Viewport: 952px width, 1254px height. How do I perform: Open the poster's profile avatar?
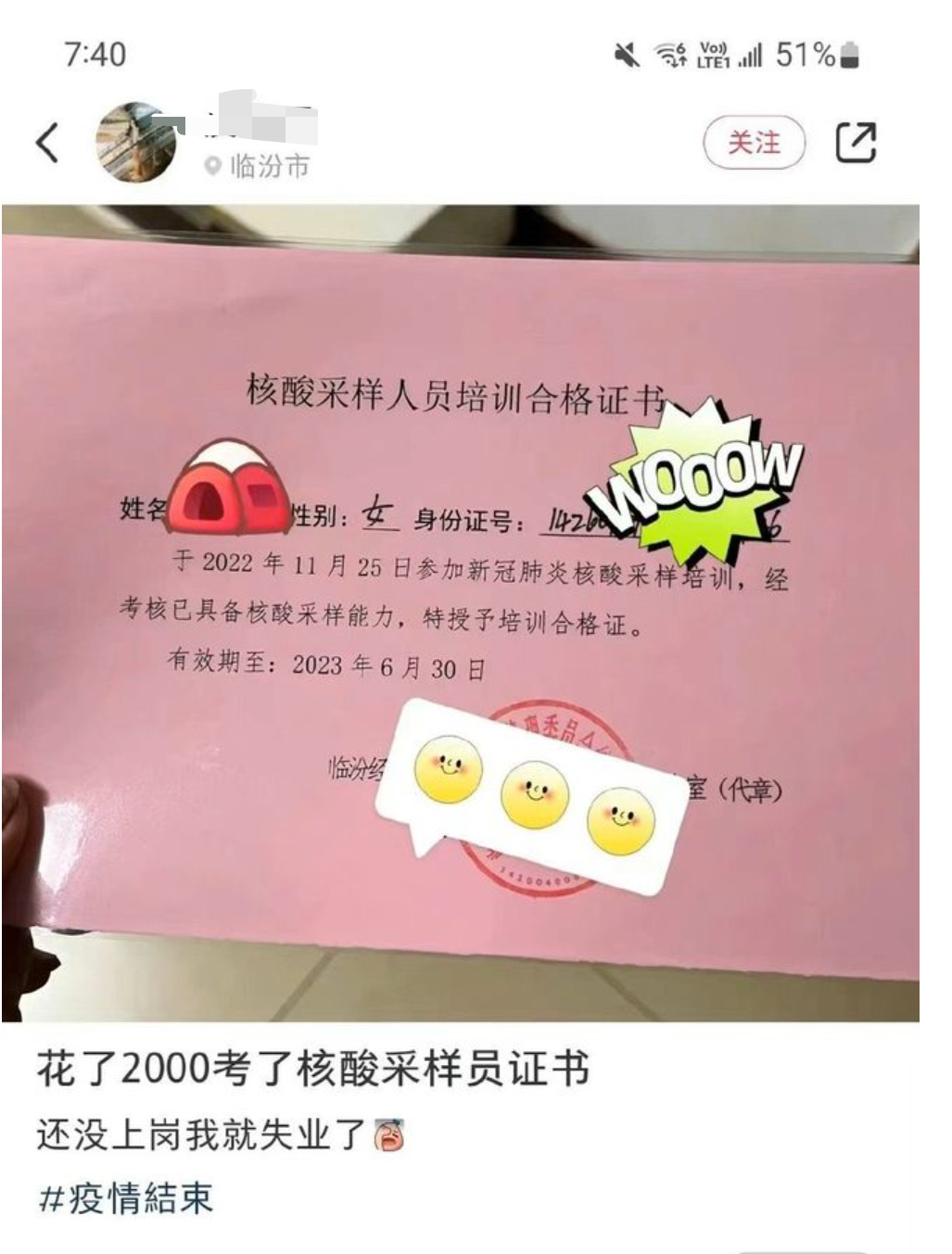pyautogui.click(x=137, y=143)
